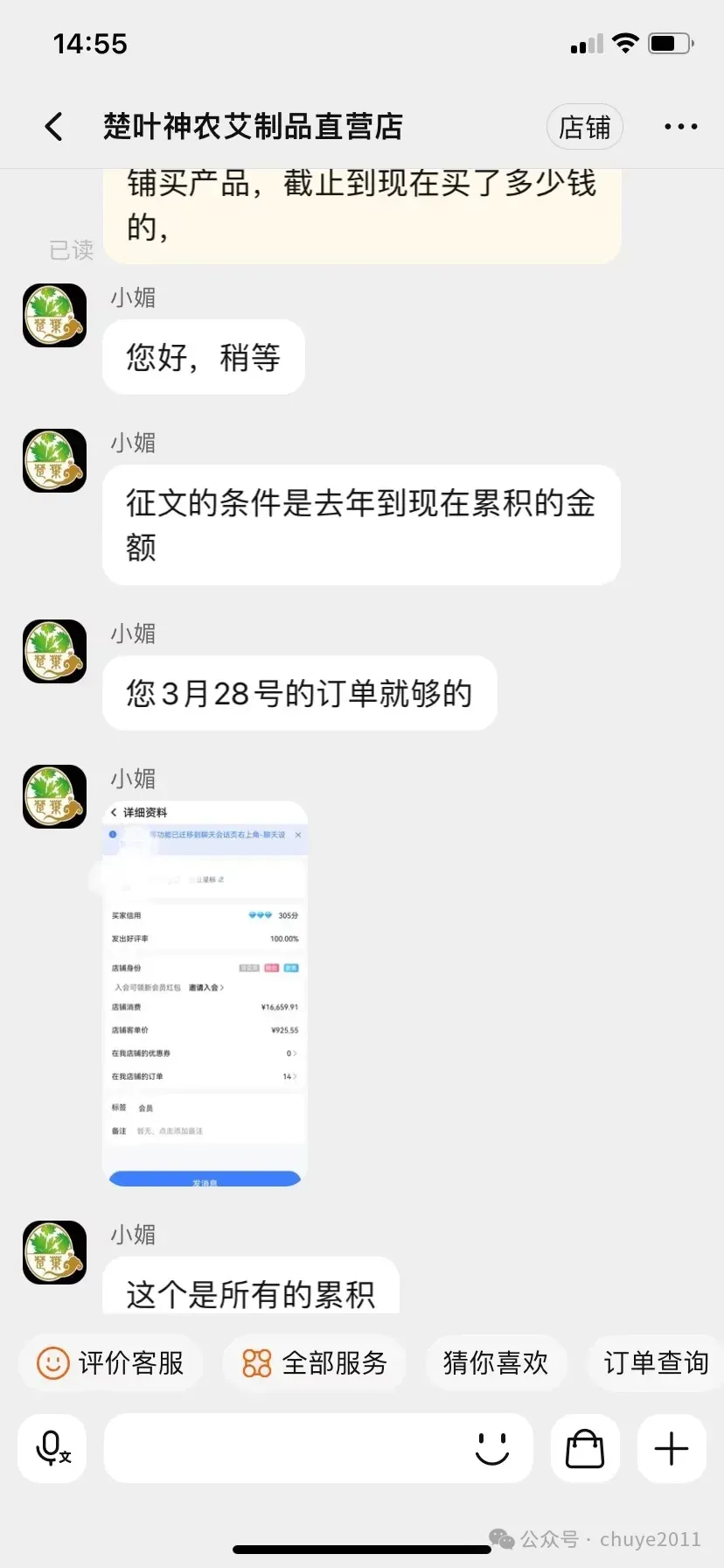Screen dimensions: 724x1568
Task: Open the 详细资料 screenshot image
Action: pyautogui.click(x=205, y=993)
